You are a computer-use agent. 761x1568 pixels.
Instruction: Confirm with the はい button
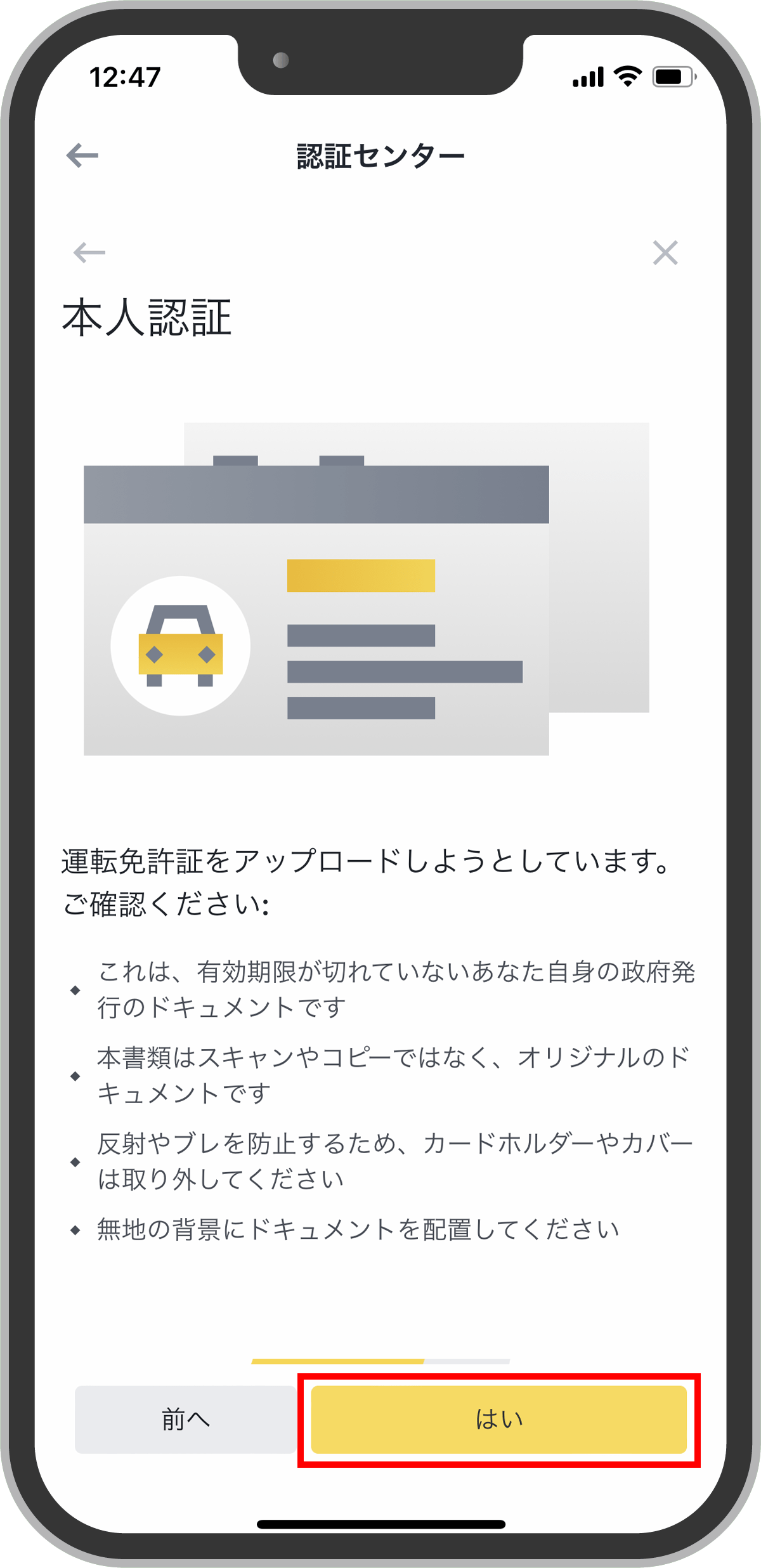499,1420
